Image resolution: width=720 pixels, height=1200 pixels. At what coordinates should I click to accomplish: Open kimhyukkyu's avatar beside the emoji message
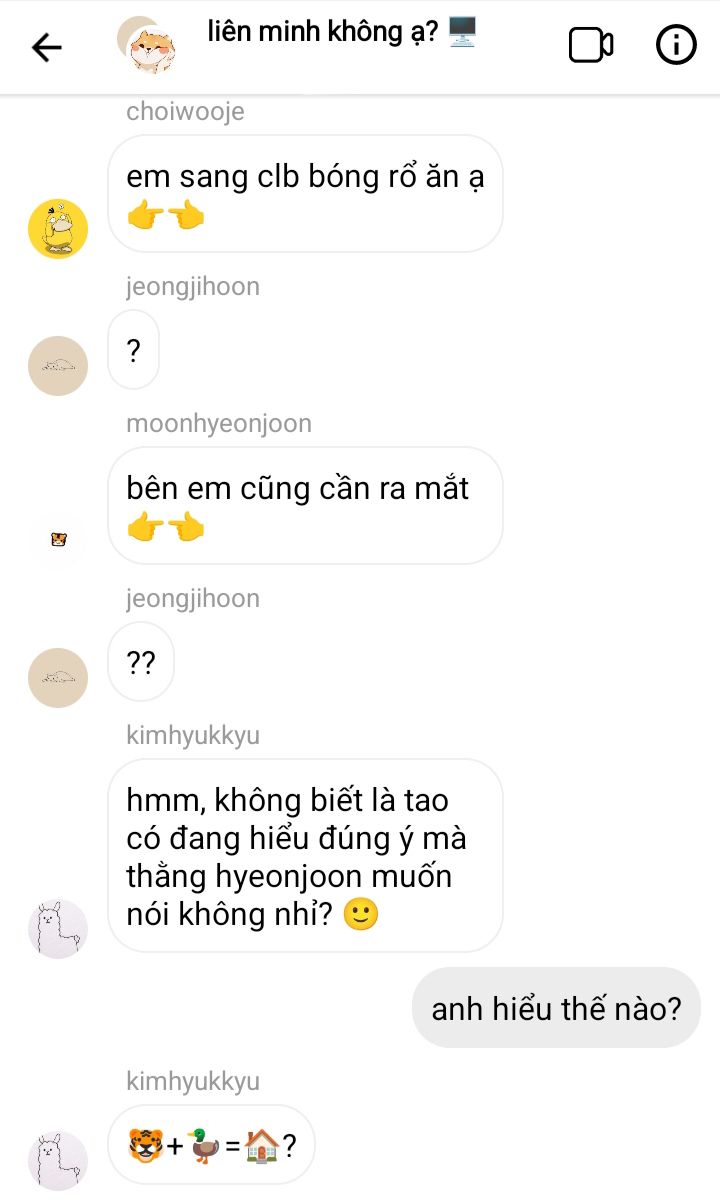58,1160
